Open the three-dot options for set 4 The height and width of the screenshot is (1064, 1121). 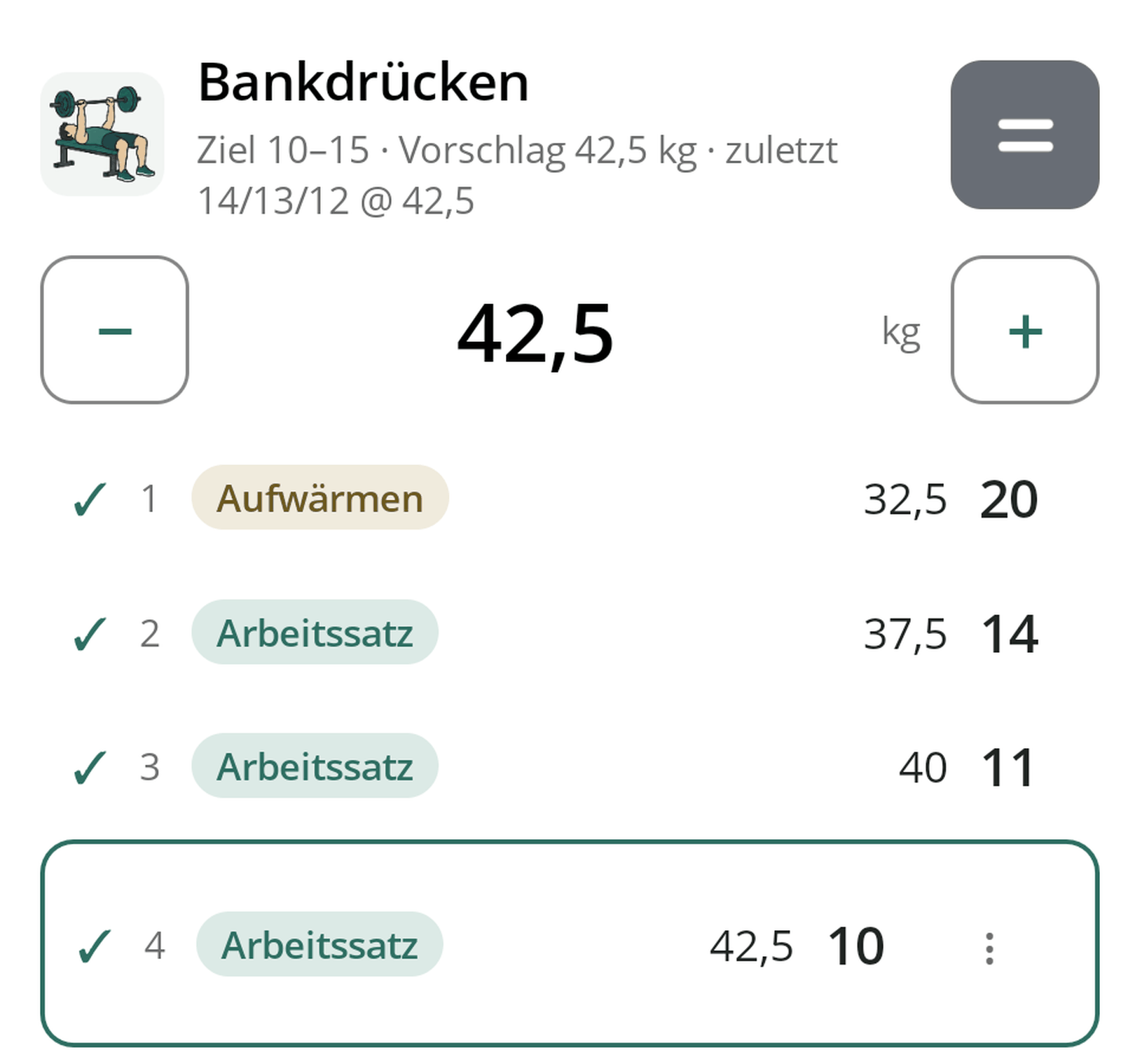(x=989, y=948)
